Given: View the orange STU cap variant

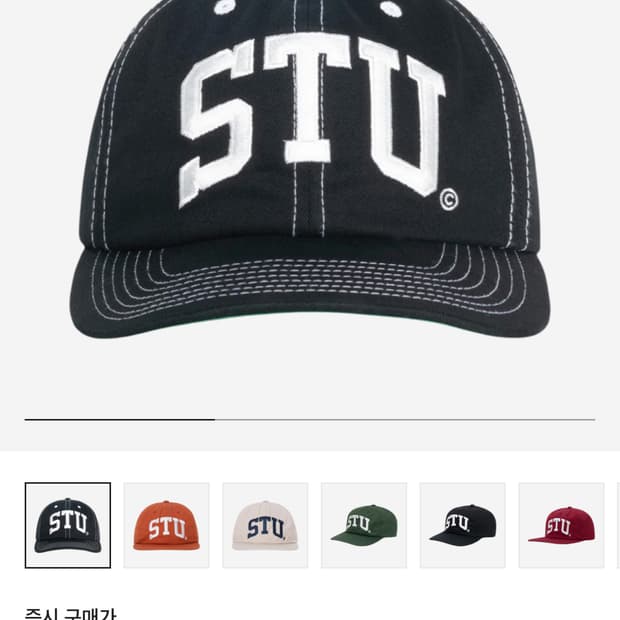Looking at the screenshot, I should pyautogui.click(x=166, y=525).
